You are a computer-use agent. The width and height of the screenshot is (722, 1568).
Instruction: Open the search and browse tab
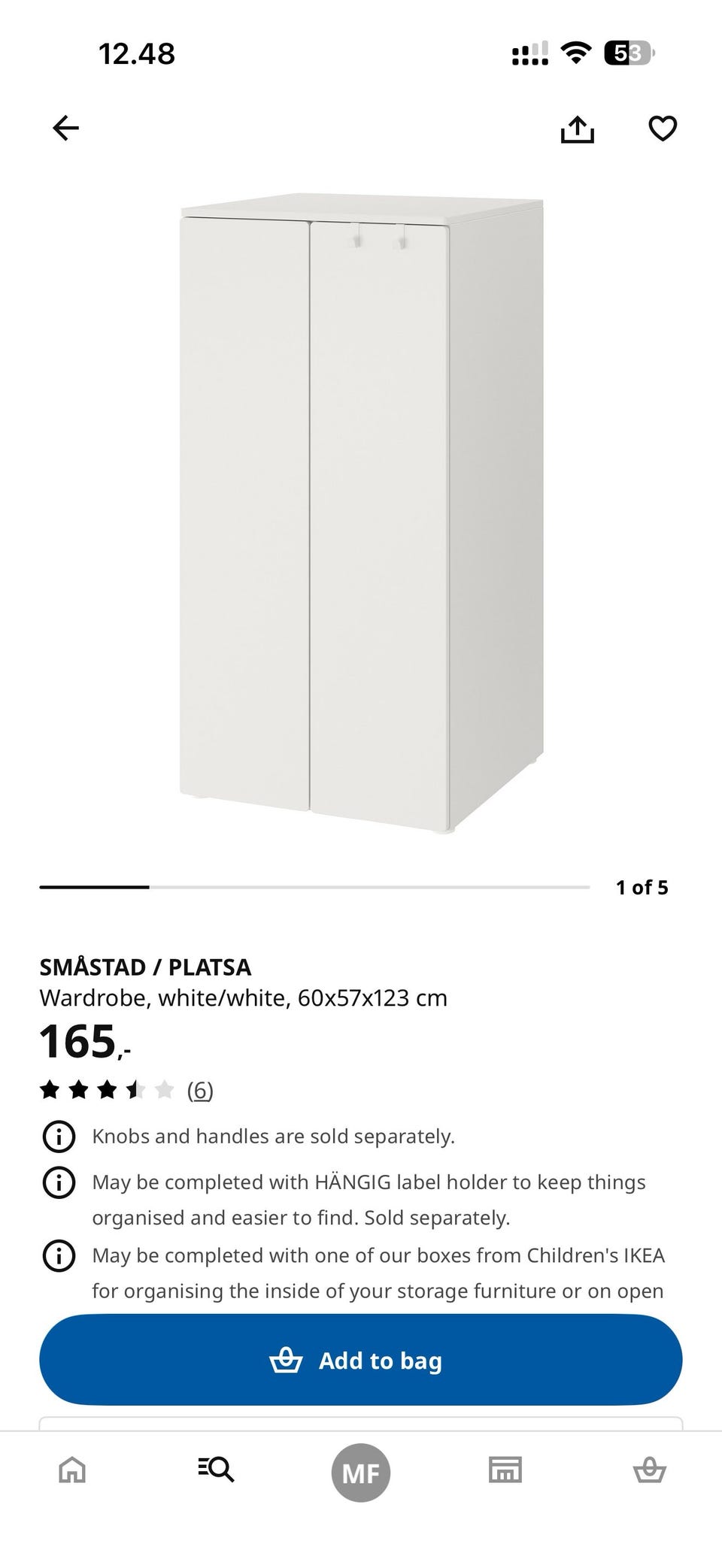pos(217,1469)
